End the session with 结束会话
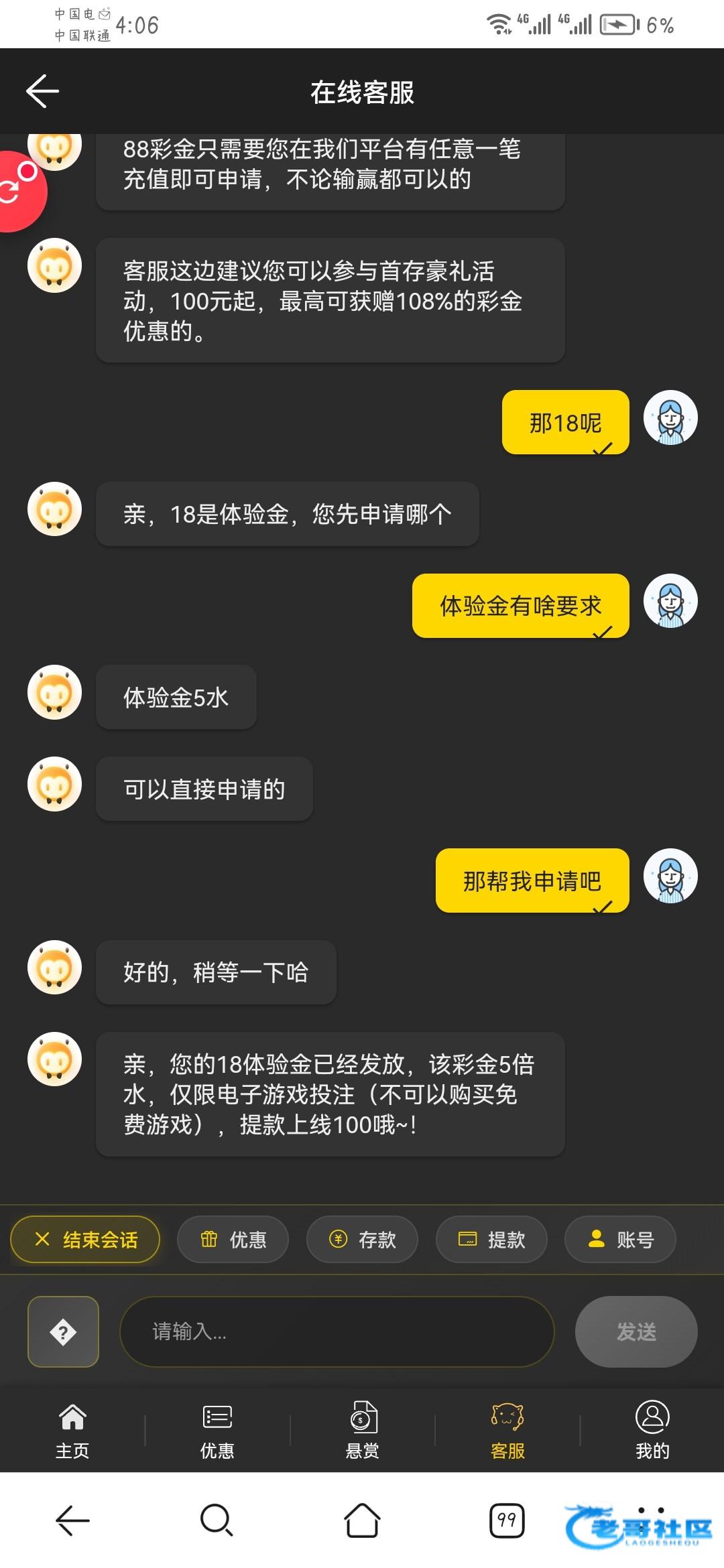The image size is (724, 1568). click(85, 1240)
